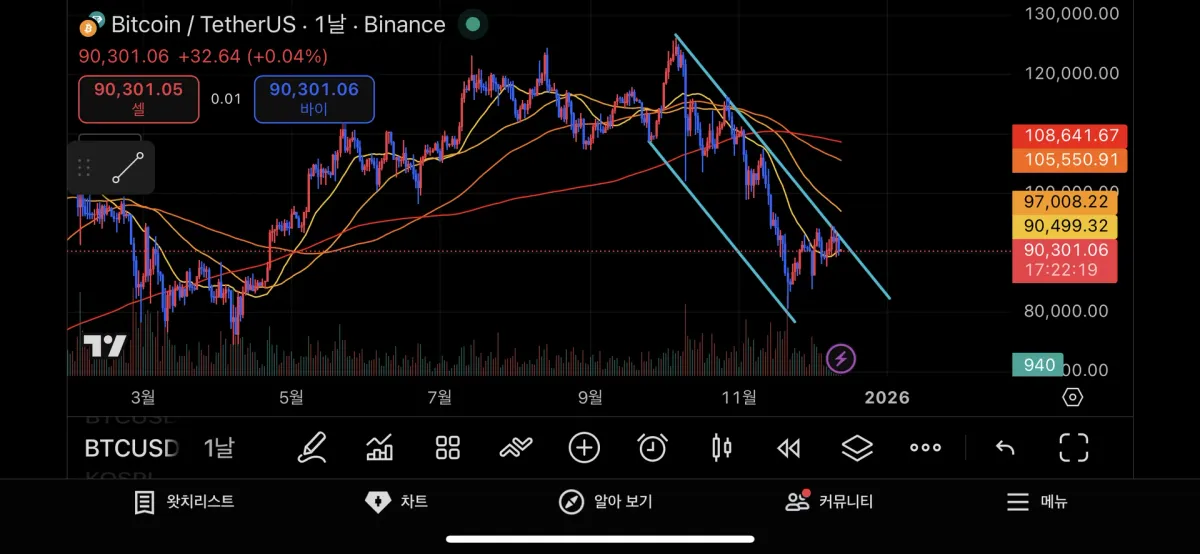Undo the last chart action
The width and height of the screenshot is (1200, 554).
point(1005,448)
